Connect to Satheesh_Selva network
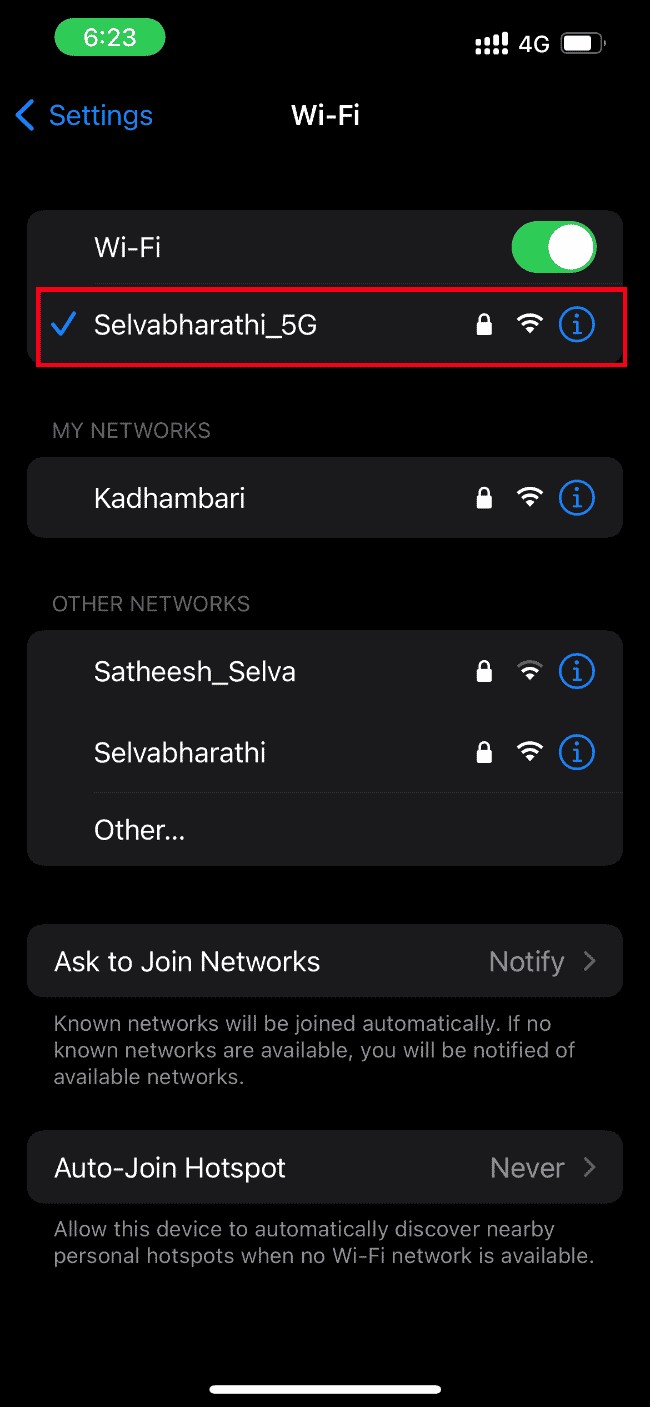This screenshot has width=650, height=1407. [x=250, y=672]
